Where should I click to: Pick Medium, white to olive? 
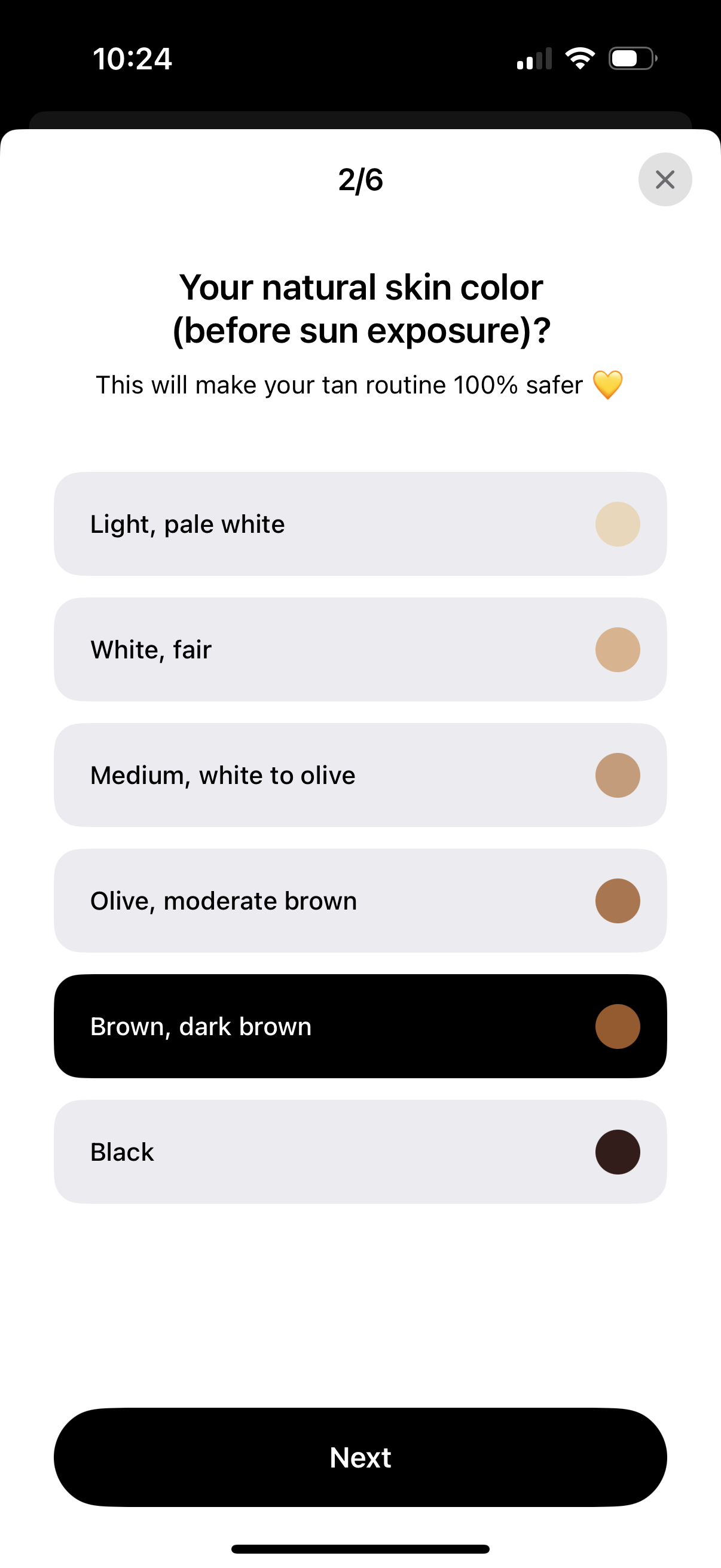[360, 775]
